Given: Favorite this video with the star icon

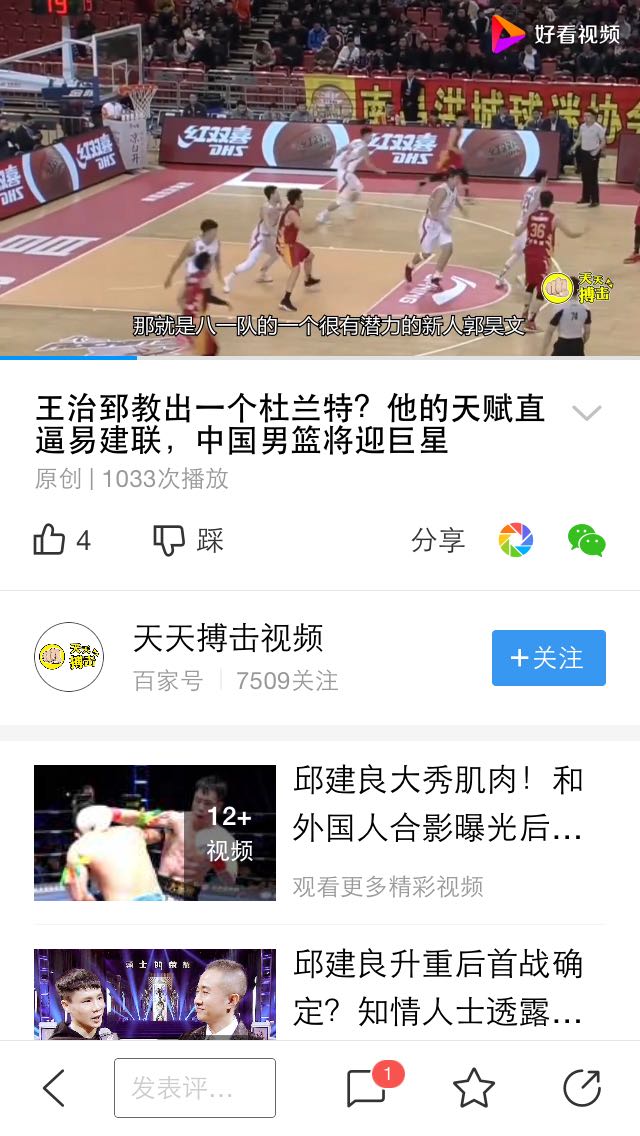Looking at the screenshot, I should tap(473, 1087).
